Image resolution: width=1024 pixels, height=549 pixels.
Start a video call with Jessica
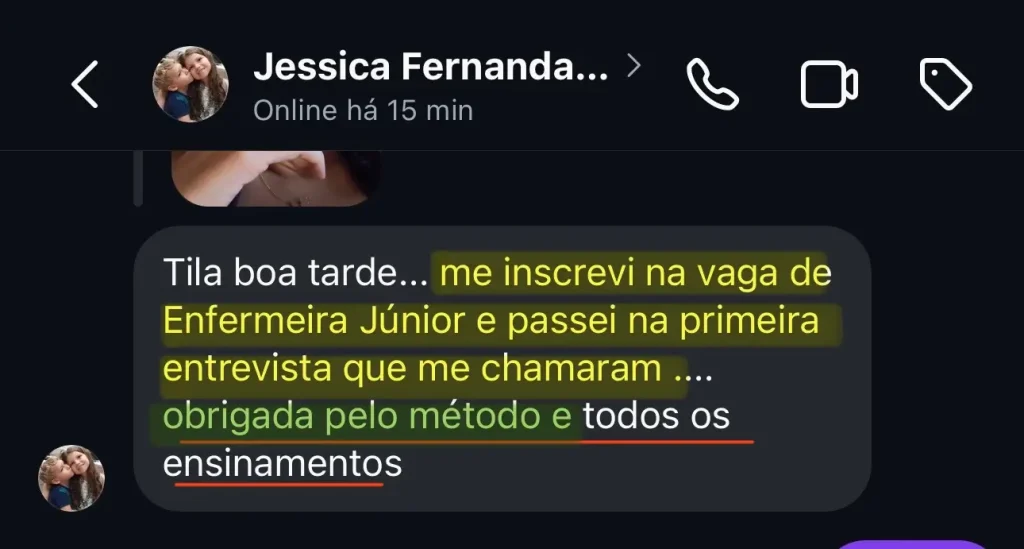829,84
